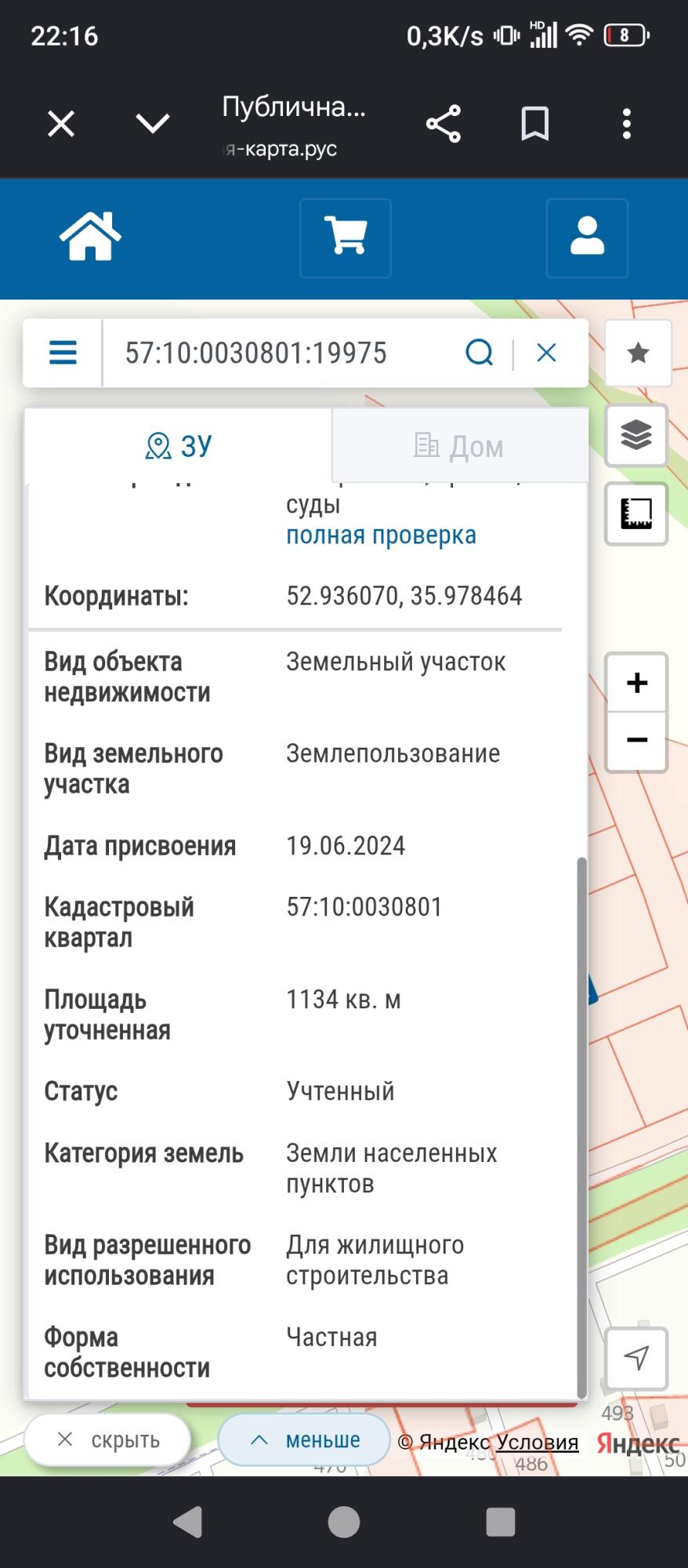Open map layers selector
Screen dimensions: 688x1568
[x=636, y=434]
